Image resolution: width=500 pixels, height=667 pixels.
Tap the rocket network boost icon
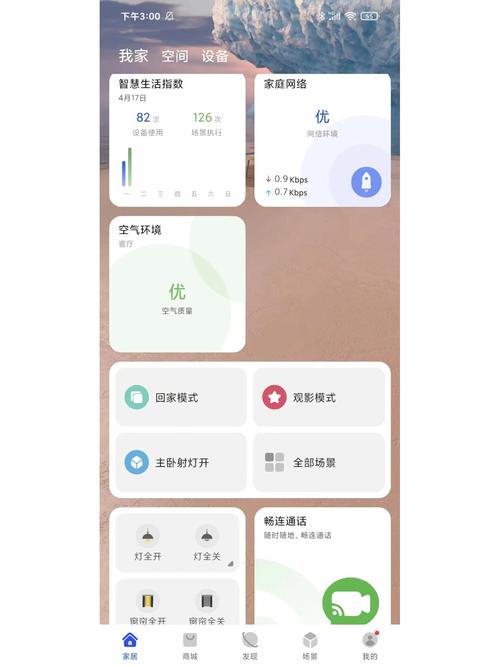(x=366, y=182)
